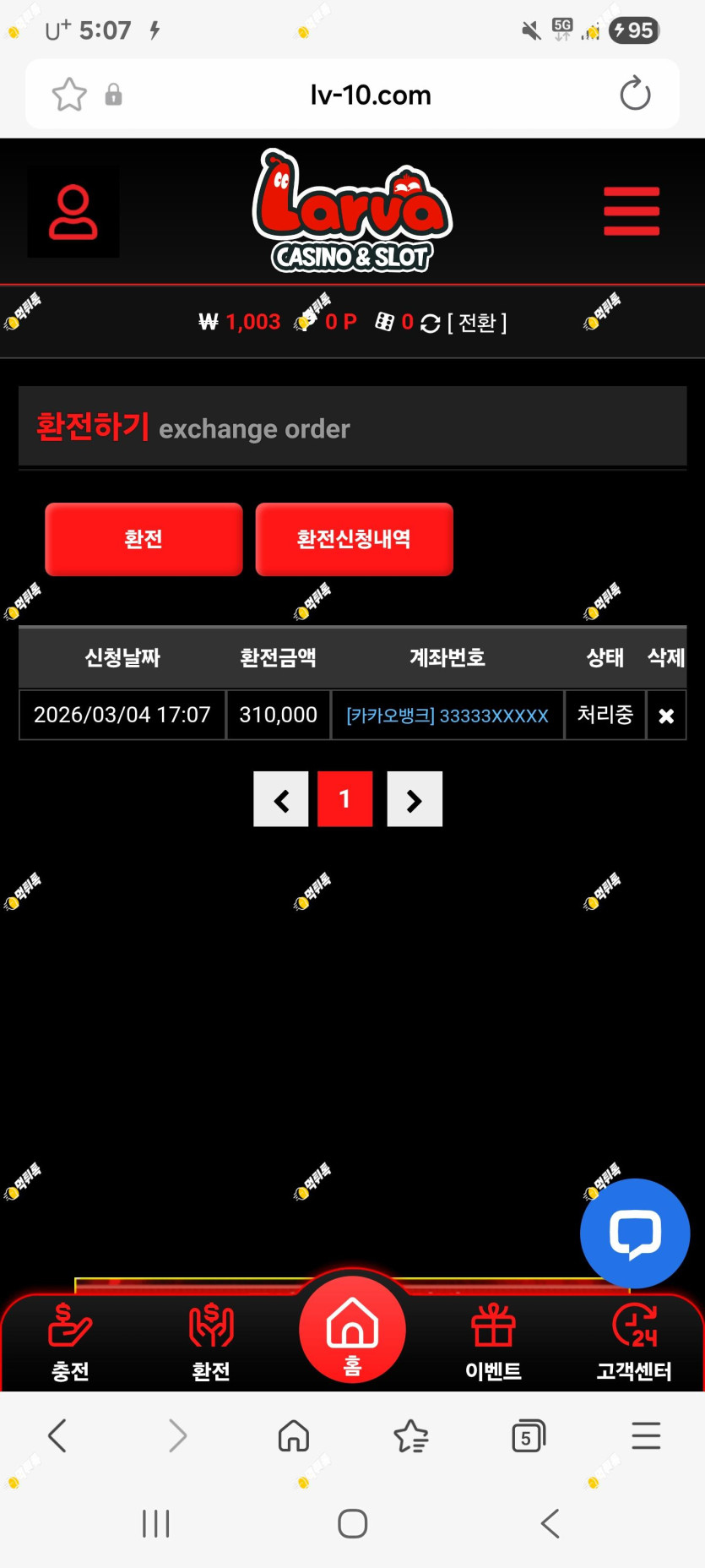
Task: Open the red hamburger menu
Action: (x=631, y=211)
